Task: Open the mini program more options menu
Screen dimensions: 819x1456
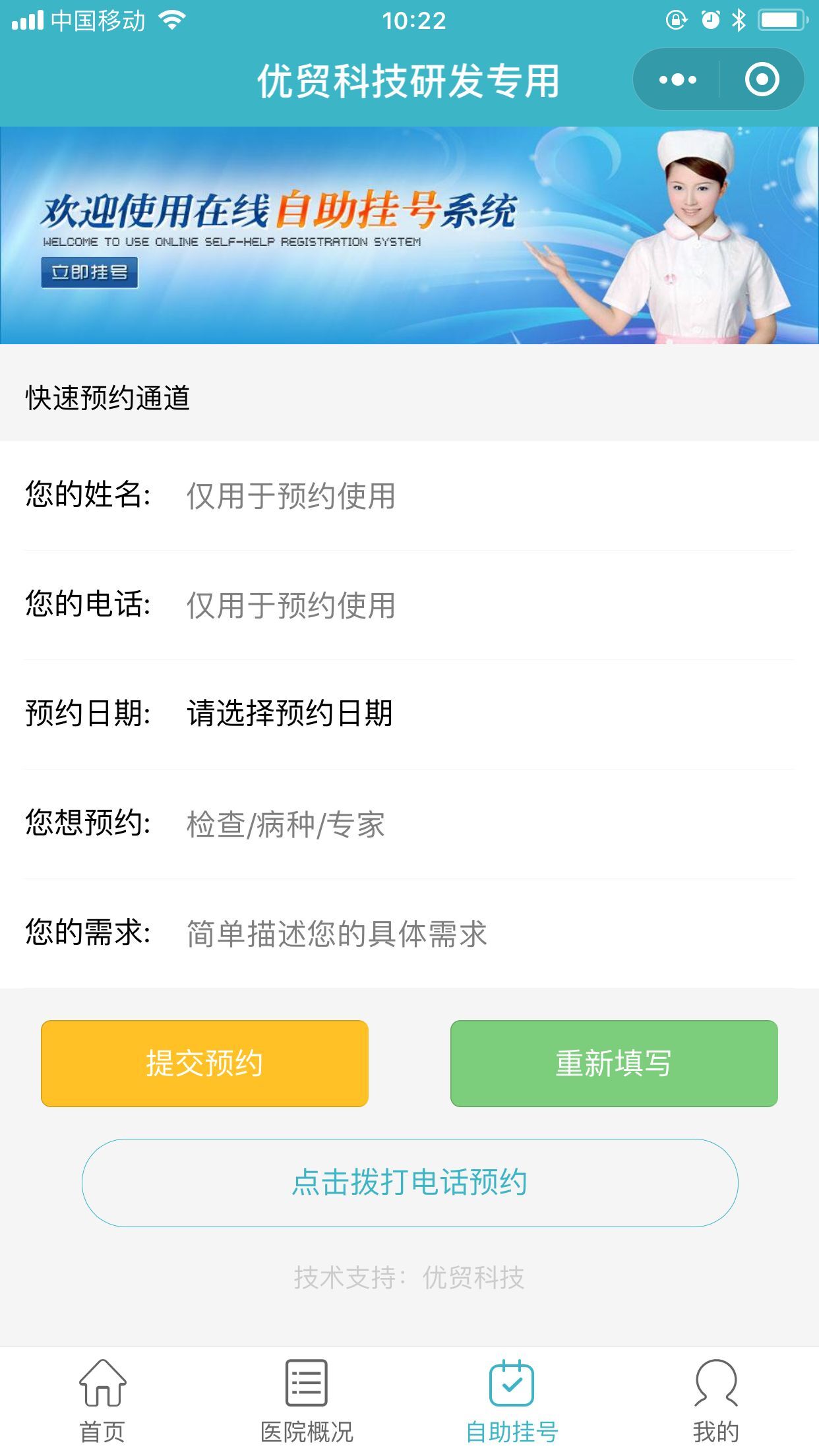Action: (678, 80)
